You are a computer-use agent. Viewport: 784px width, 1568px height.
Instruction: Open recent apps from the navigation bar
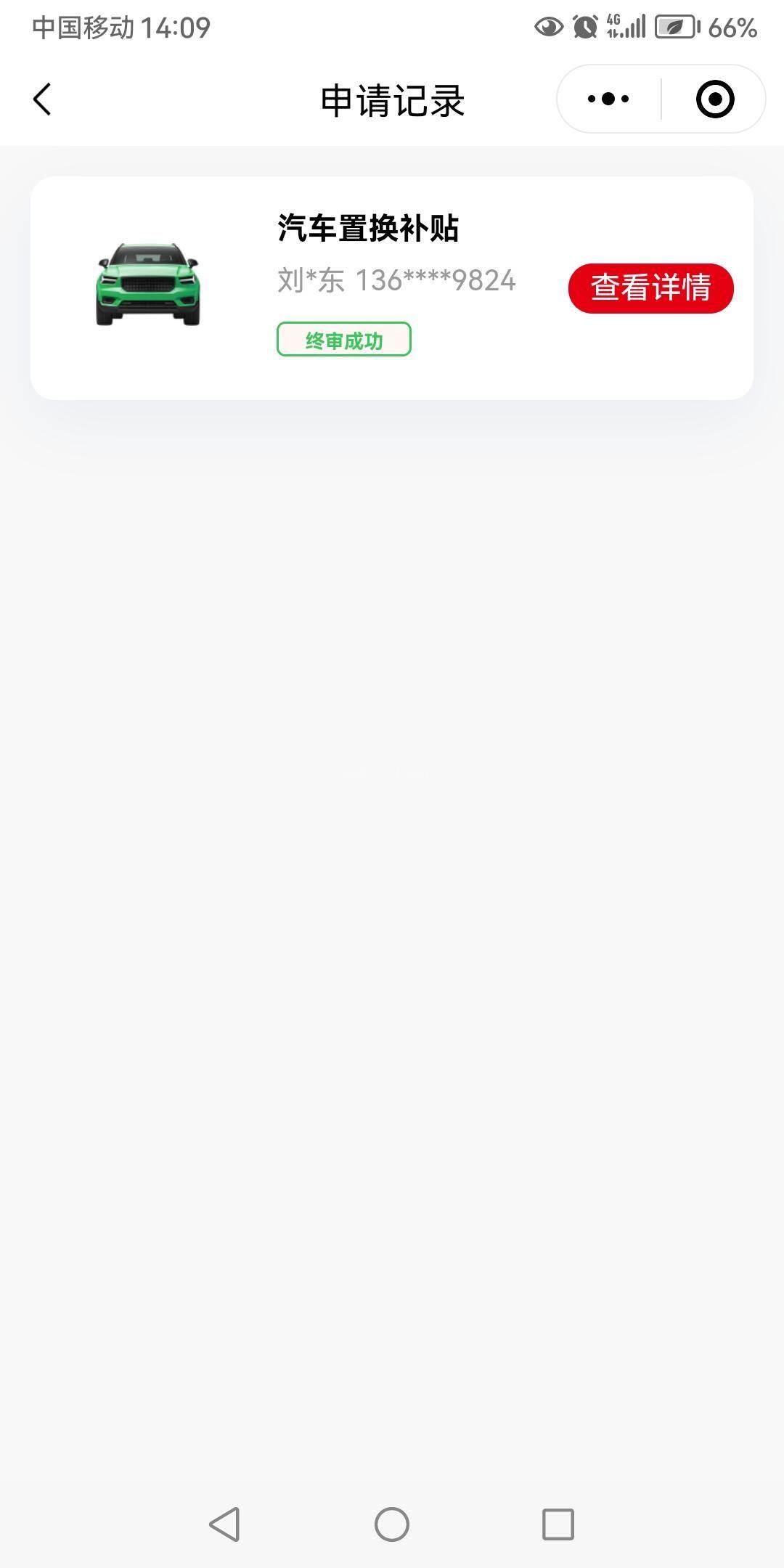(x=558, y=1524)
